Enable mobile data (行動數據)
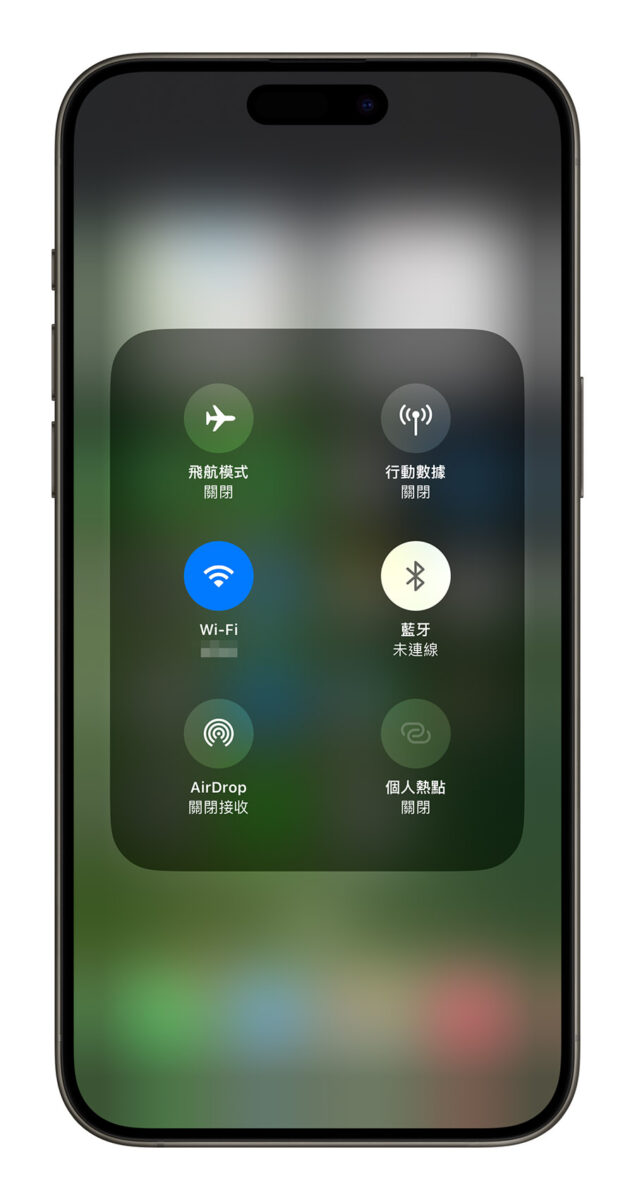The image size is (635, 1200). 415,418
